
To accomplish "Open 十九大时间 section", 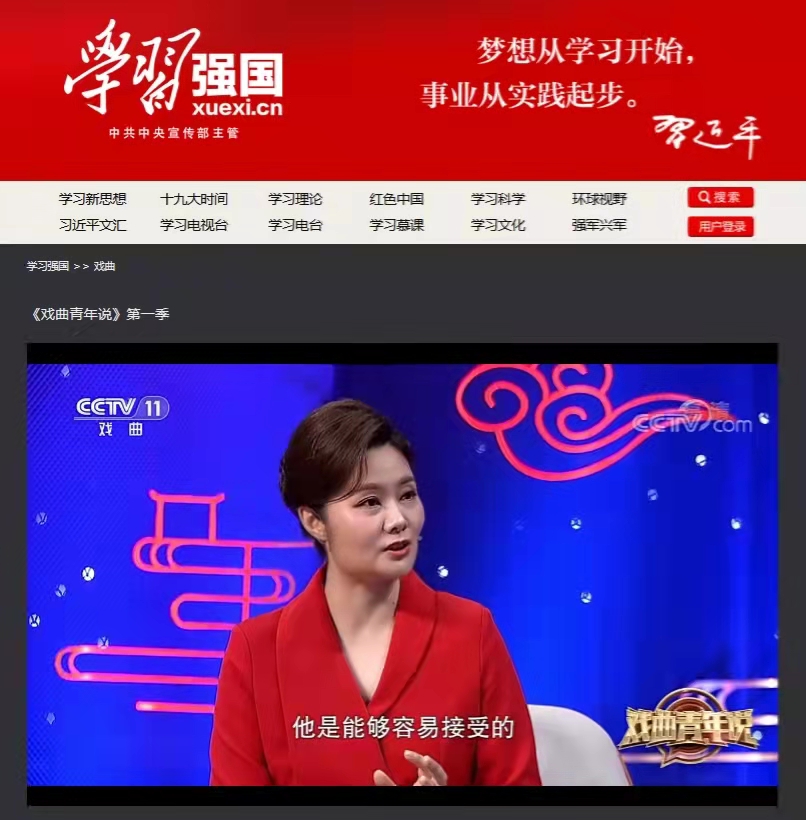I will coord(194,199).
